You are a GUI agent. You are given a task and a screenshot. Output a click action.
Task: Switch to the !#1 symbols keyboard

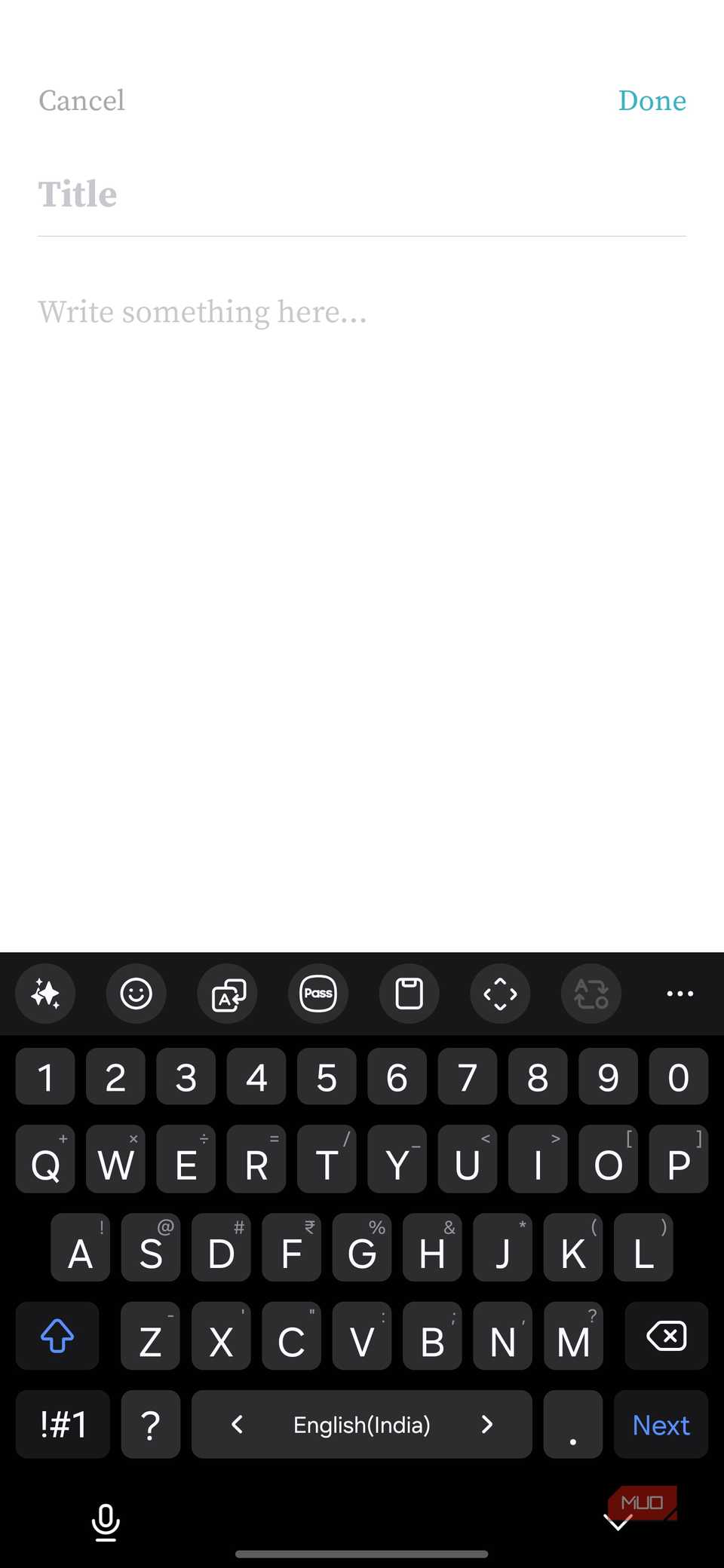[x=63, y=1425]
